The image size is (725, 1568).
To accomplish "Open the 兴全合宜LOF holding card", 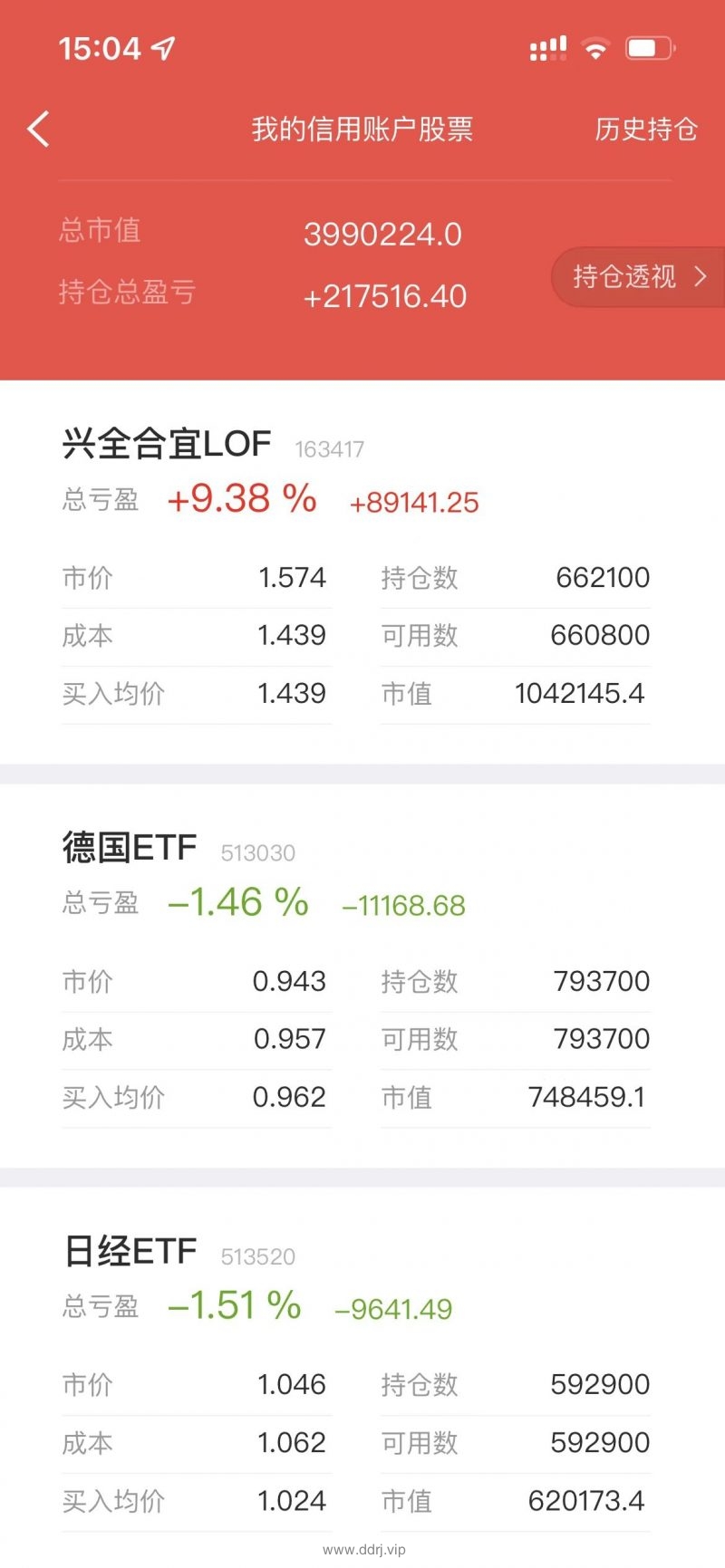I will pos(362,572).
